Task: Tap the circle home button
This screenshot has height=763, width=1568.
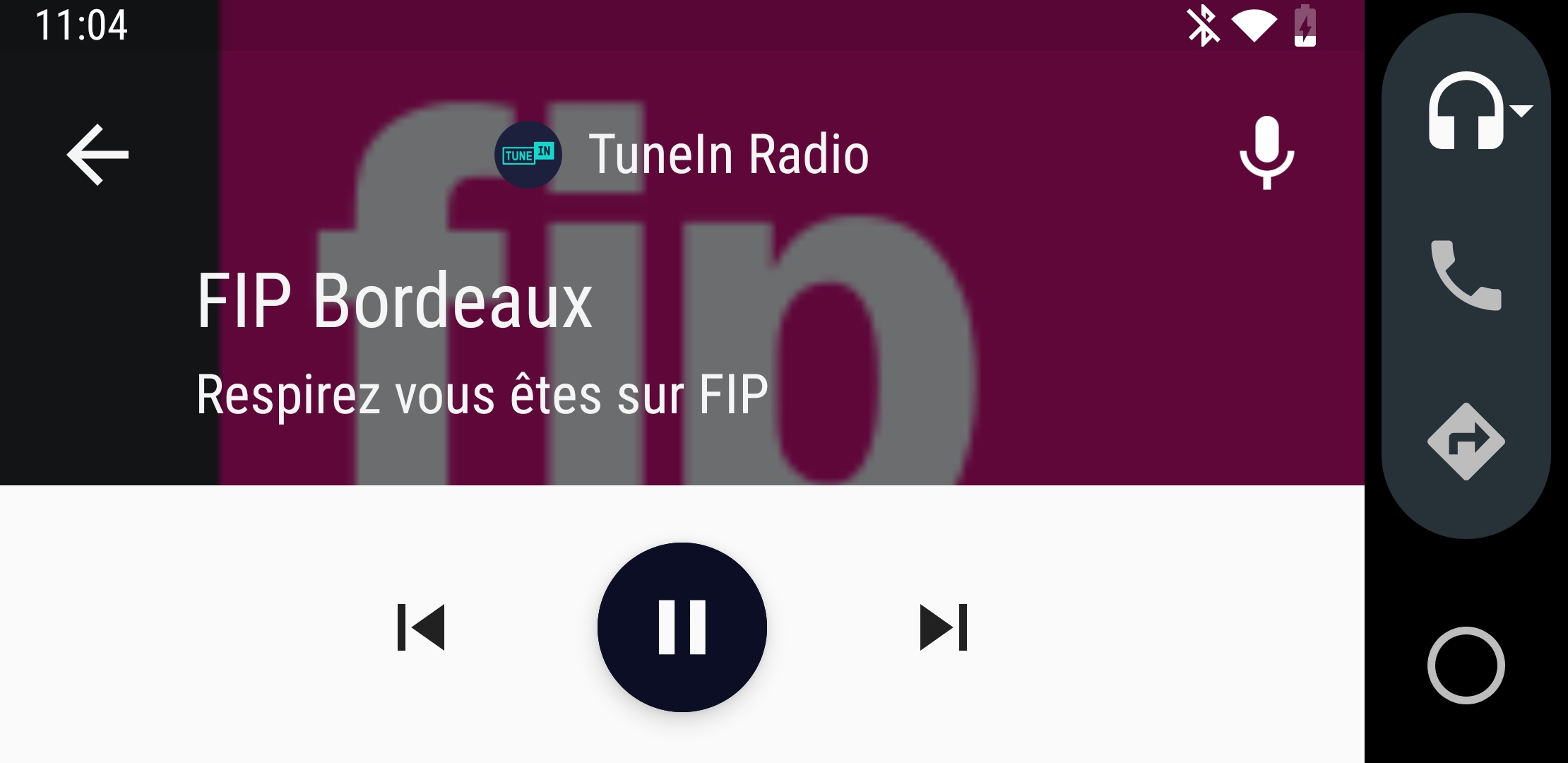Action: click(x=1466, y=666)
